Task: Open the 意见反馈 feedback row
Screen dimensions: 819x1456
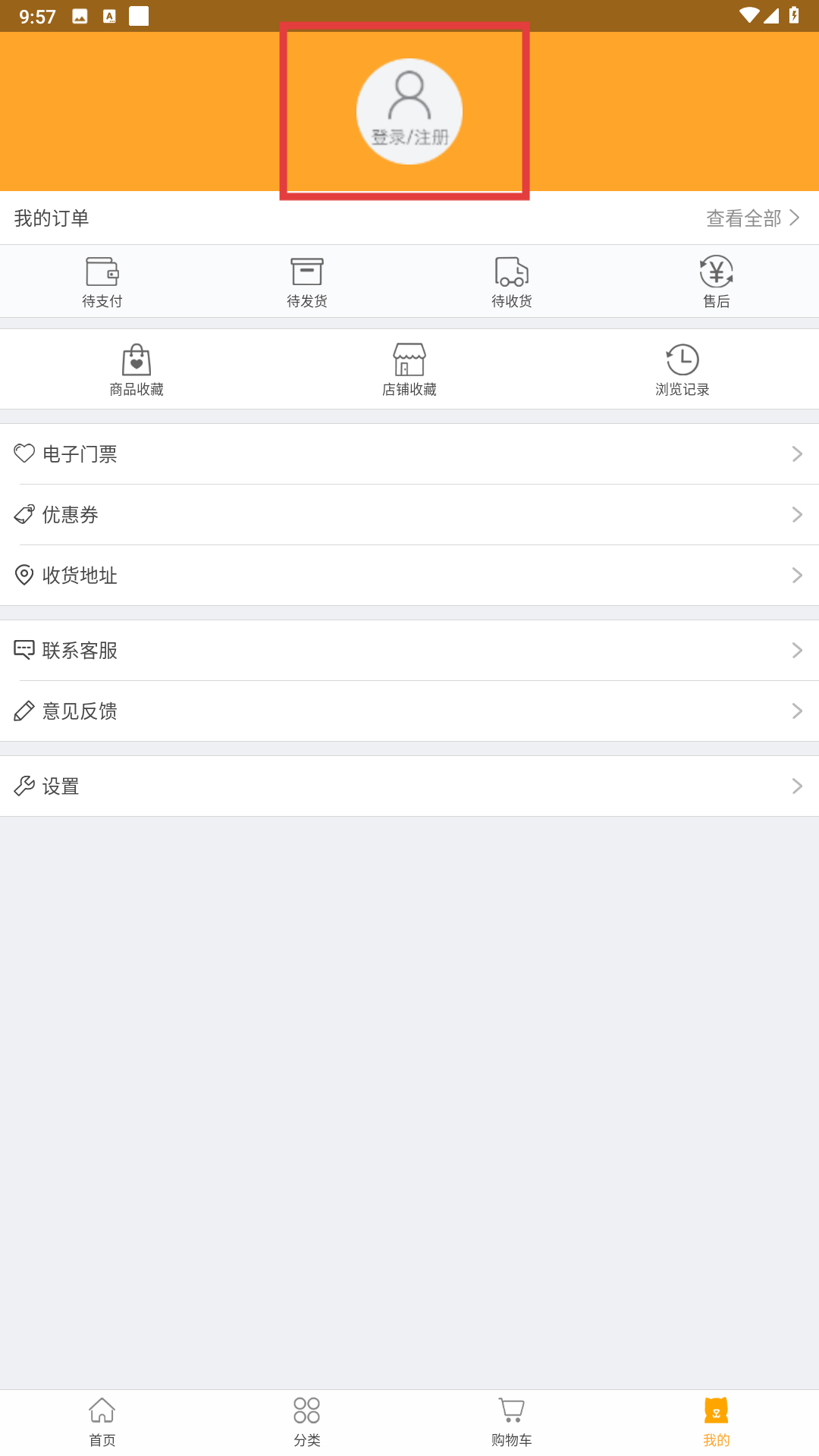Action: 409,711
